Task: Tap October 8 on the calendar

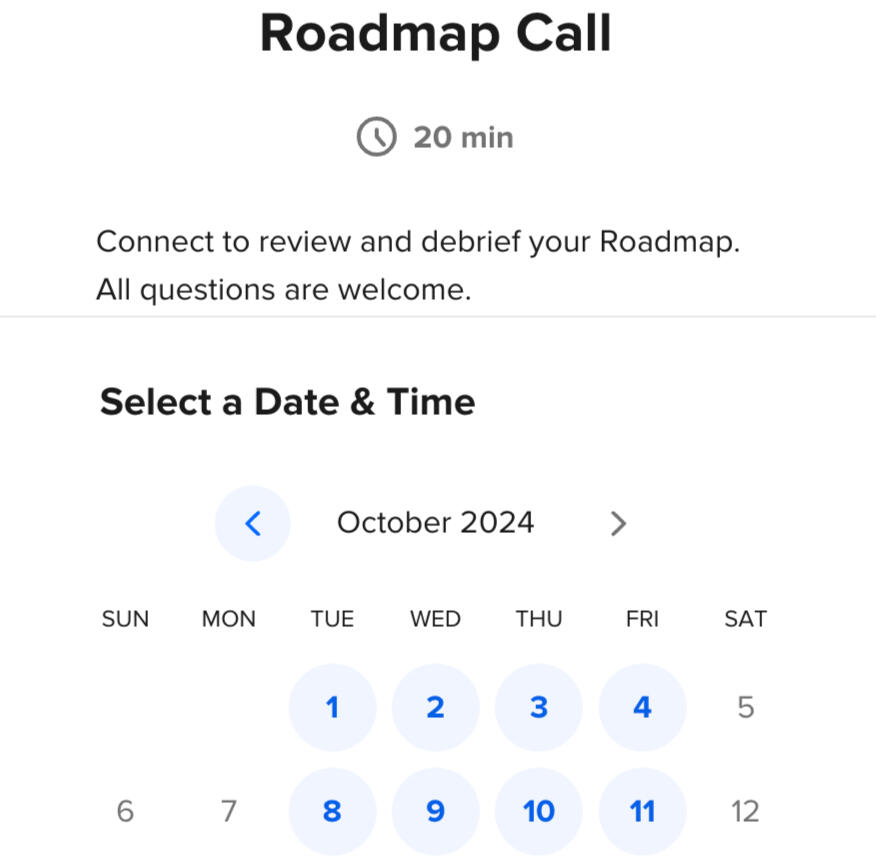Action: coord(332,811)
